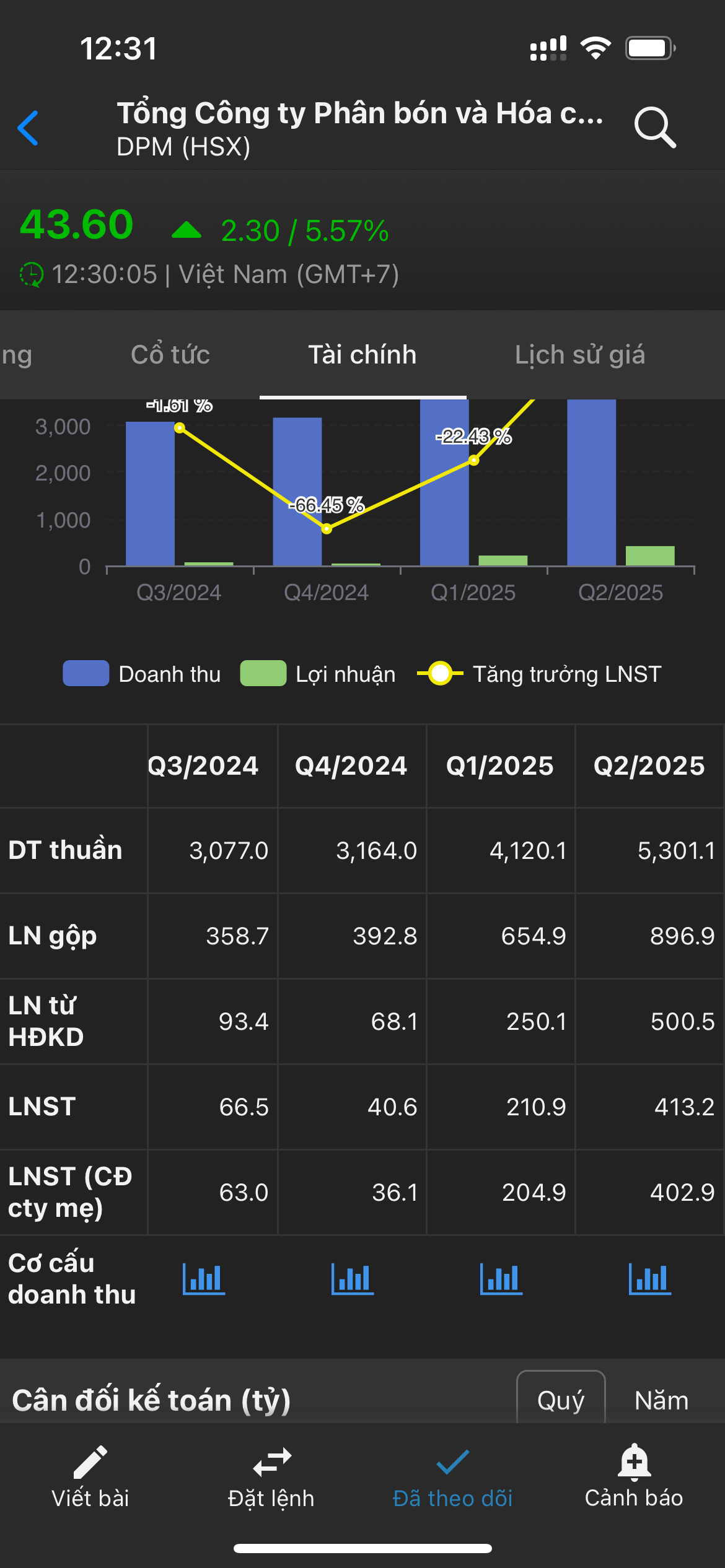Open revenue structure chart for Q4/2024

point(353,1279)
